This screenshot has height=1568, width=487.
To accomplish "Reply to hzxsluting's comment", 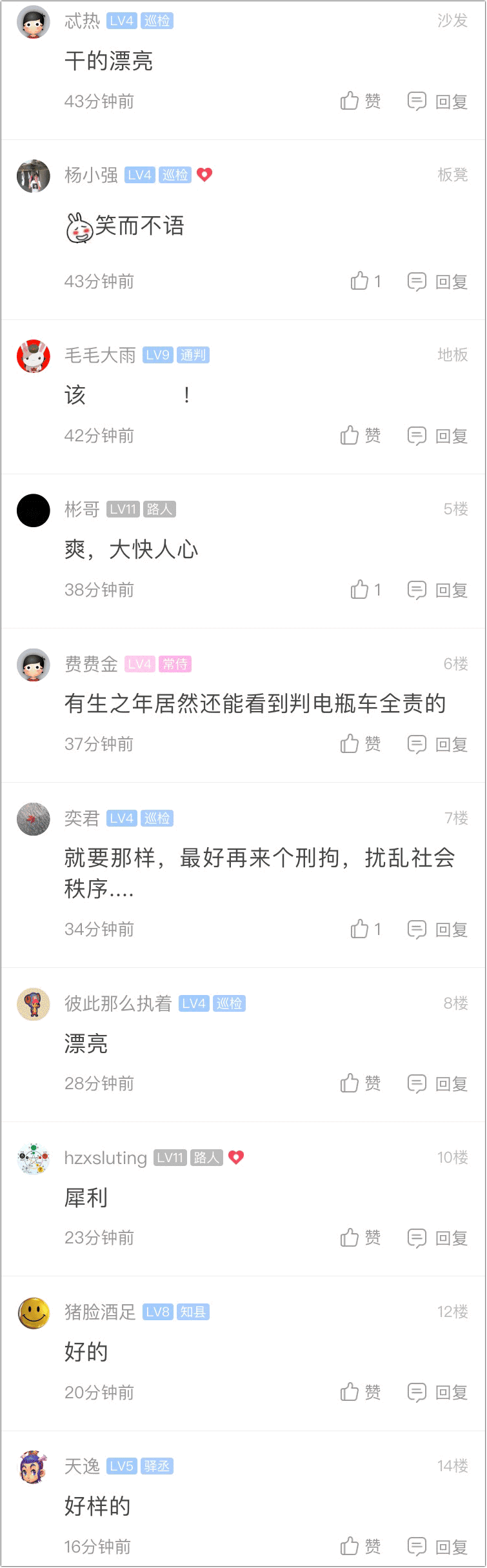I will click(x=437, y=1238).
